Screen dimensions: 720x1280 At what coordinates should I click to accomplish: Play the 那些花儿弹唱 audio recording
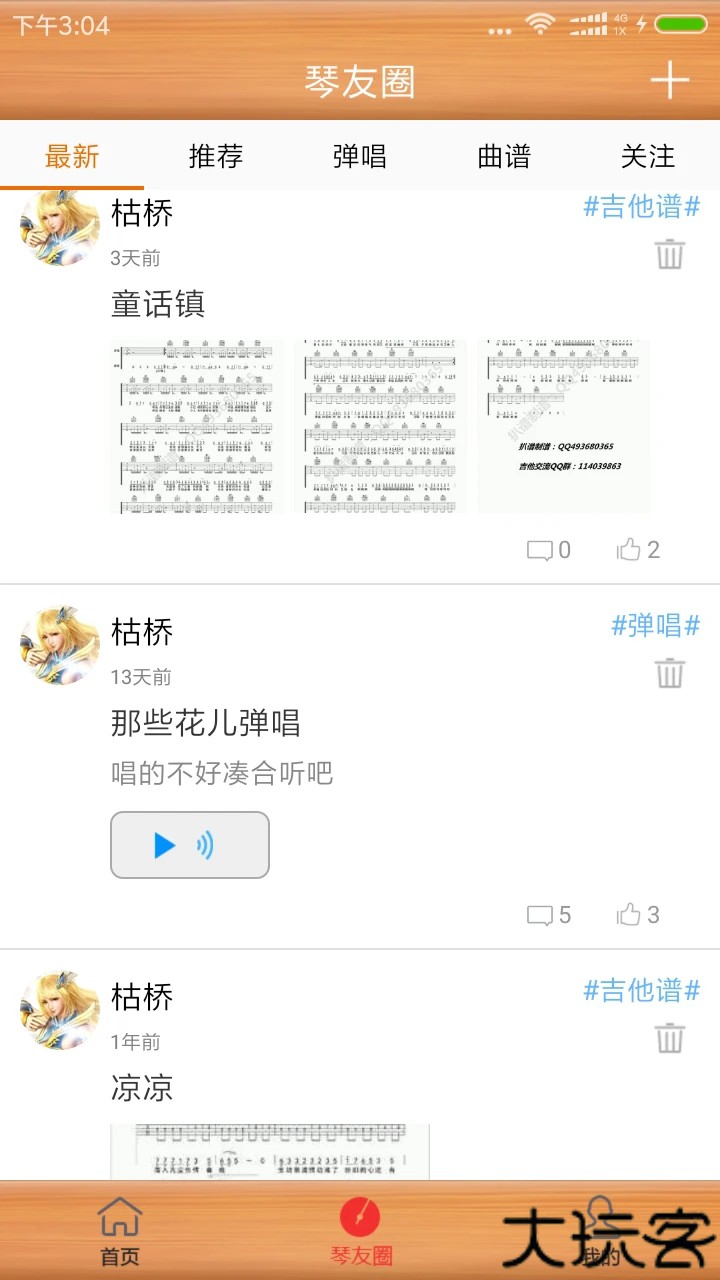click(189, 845)
